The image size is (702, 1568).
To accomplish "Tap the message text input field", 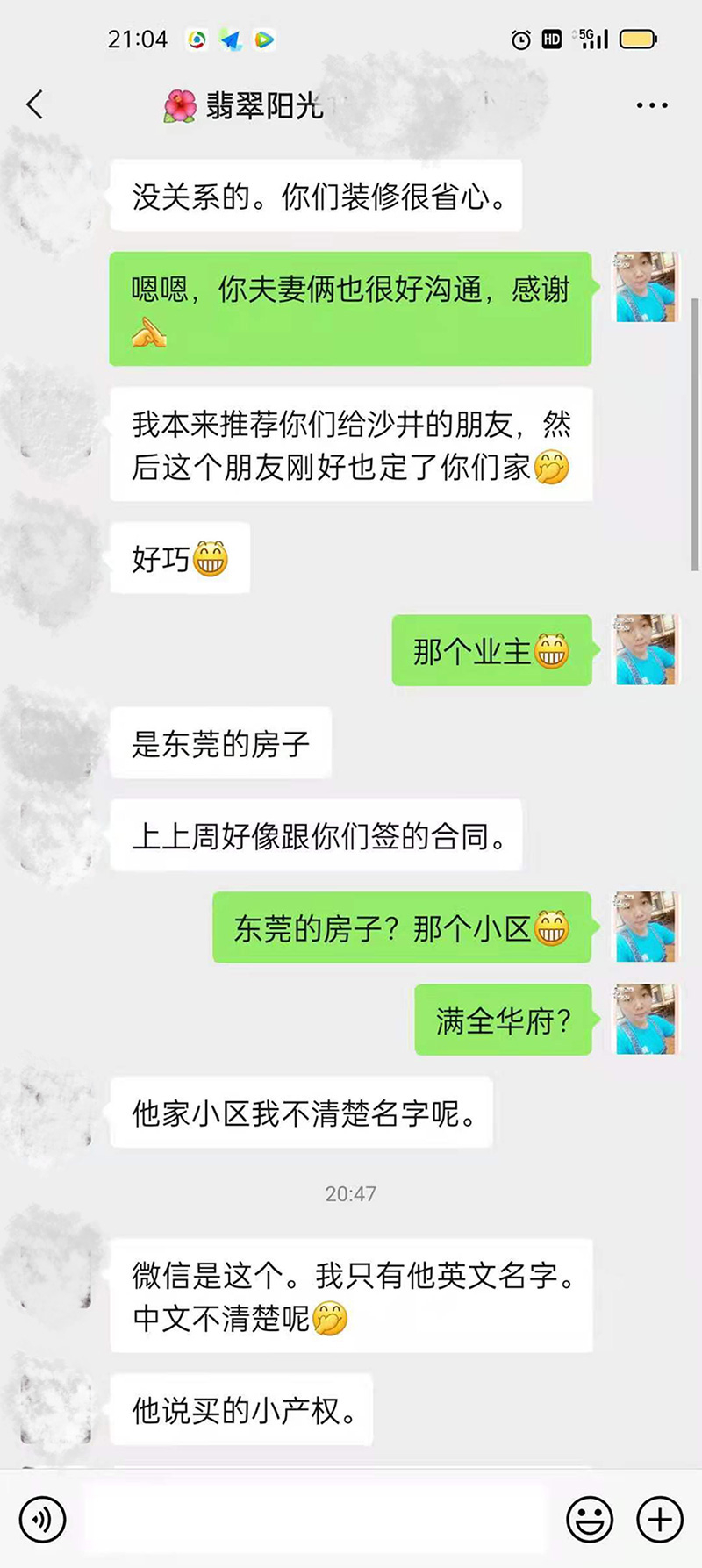I will coord(316,1519).
